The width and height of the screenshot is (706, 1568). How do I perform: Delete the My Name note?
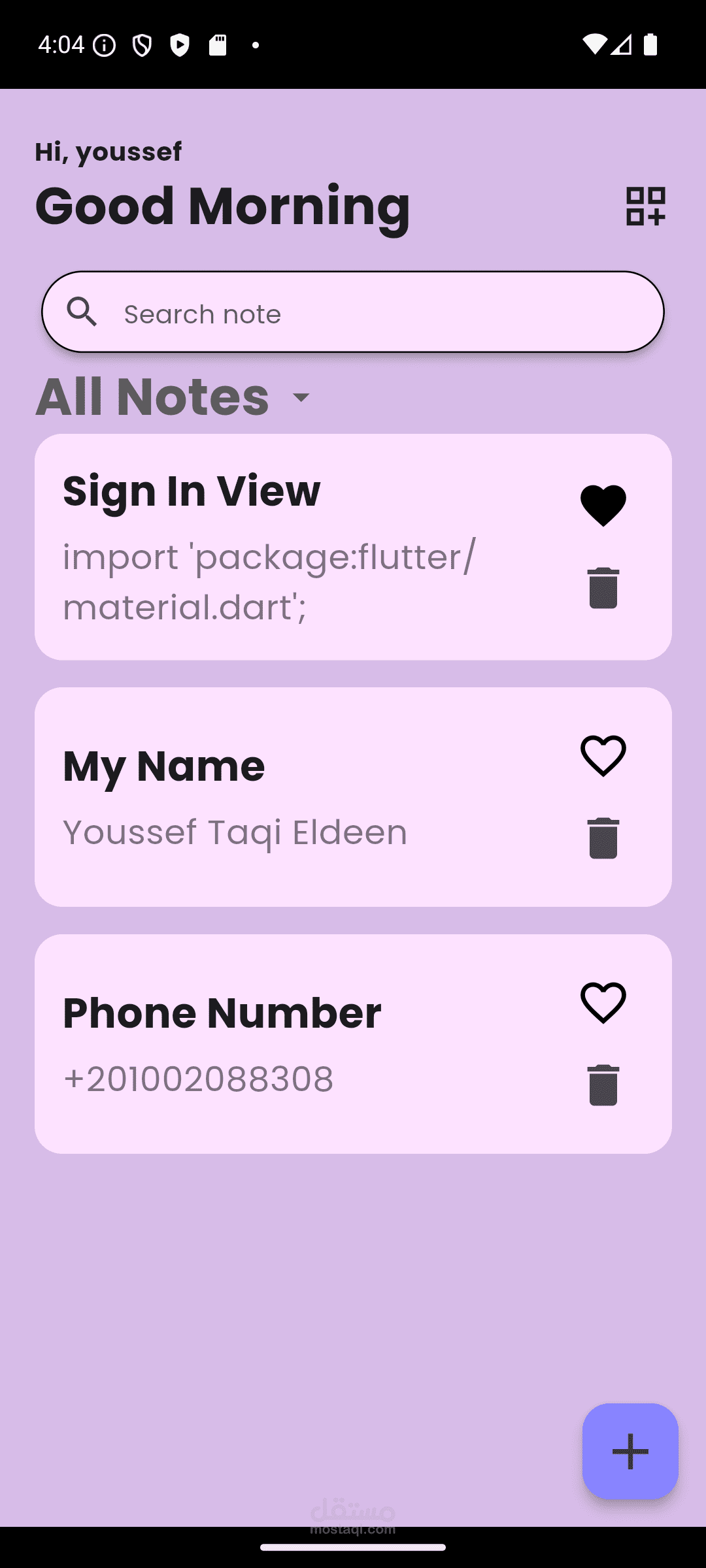point(603,838)
